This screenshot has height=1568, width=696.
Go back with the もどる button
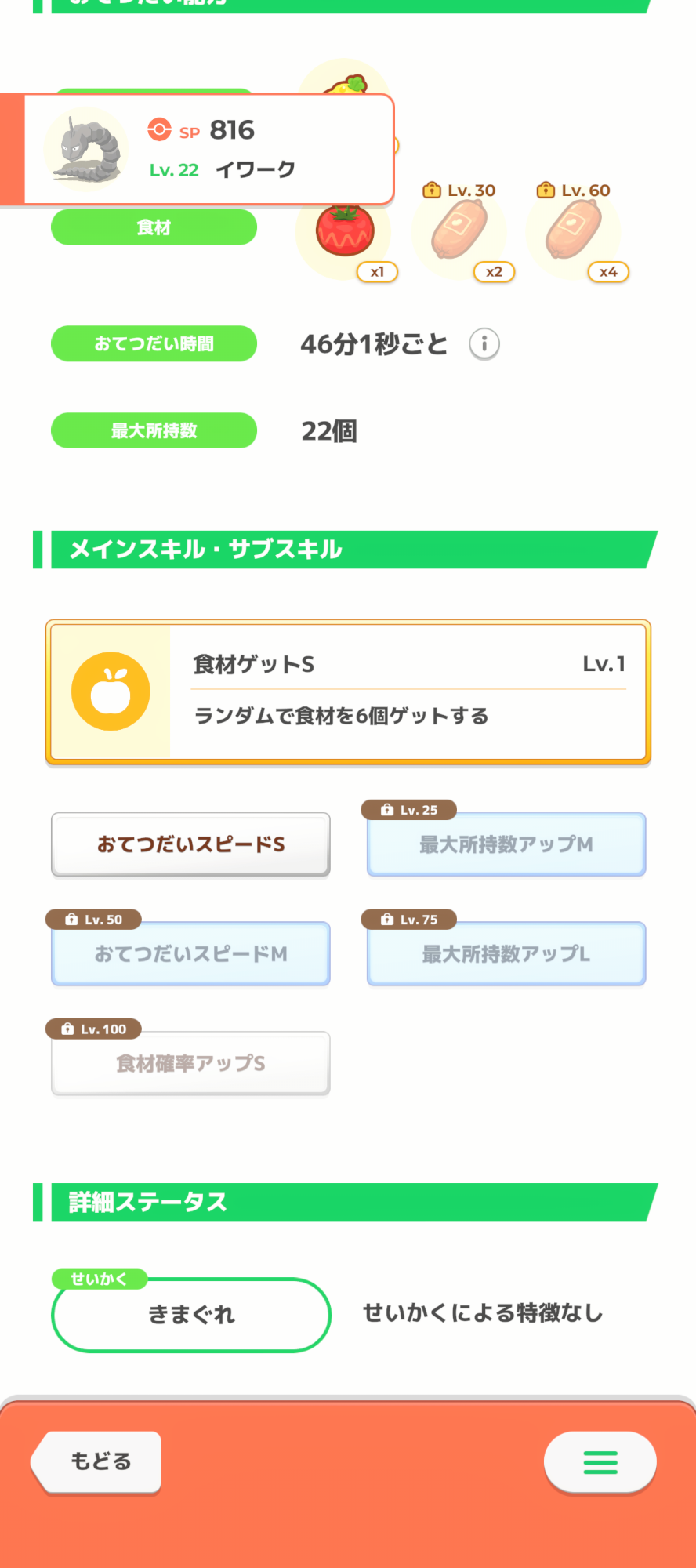point(96,1461)
